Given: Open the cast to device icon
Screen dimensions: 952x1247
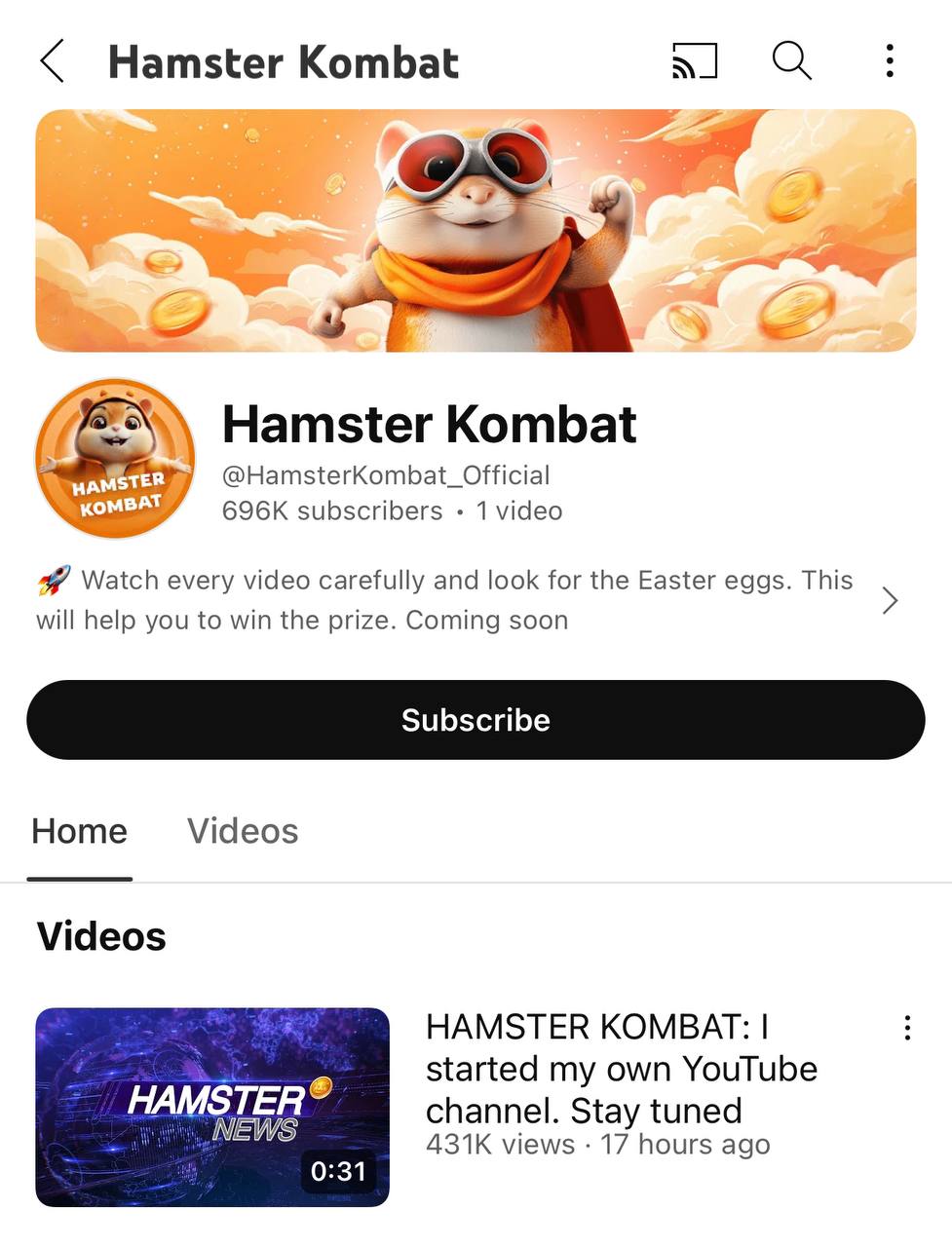Looking at the screenshot, I should pyautogui.click(x=695, y=61).
